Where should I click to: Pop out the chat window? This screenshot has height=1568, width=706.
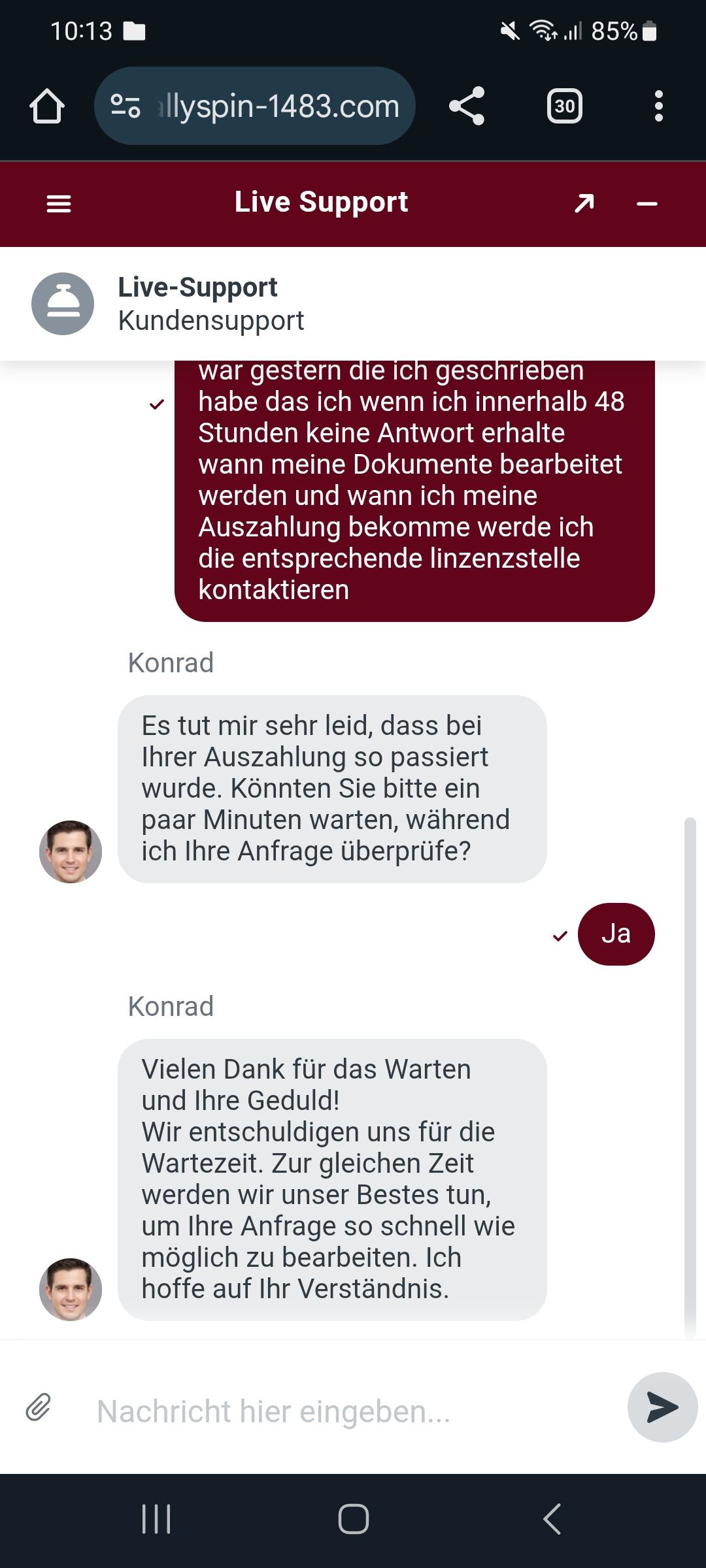584,204
